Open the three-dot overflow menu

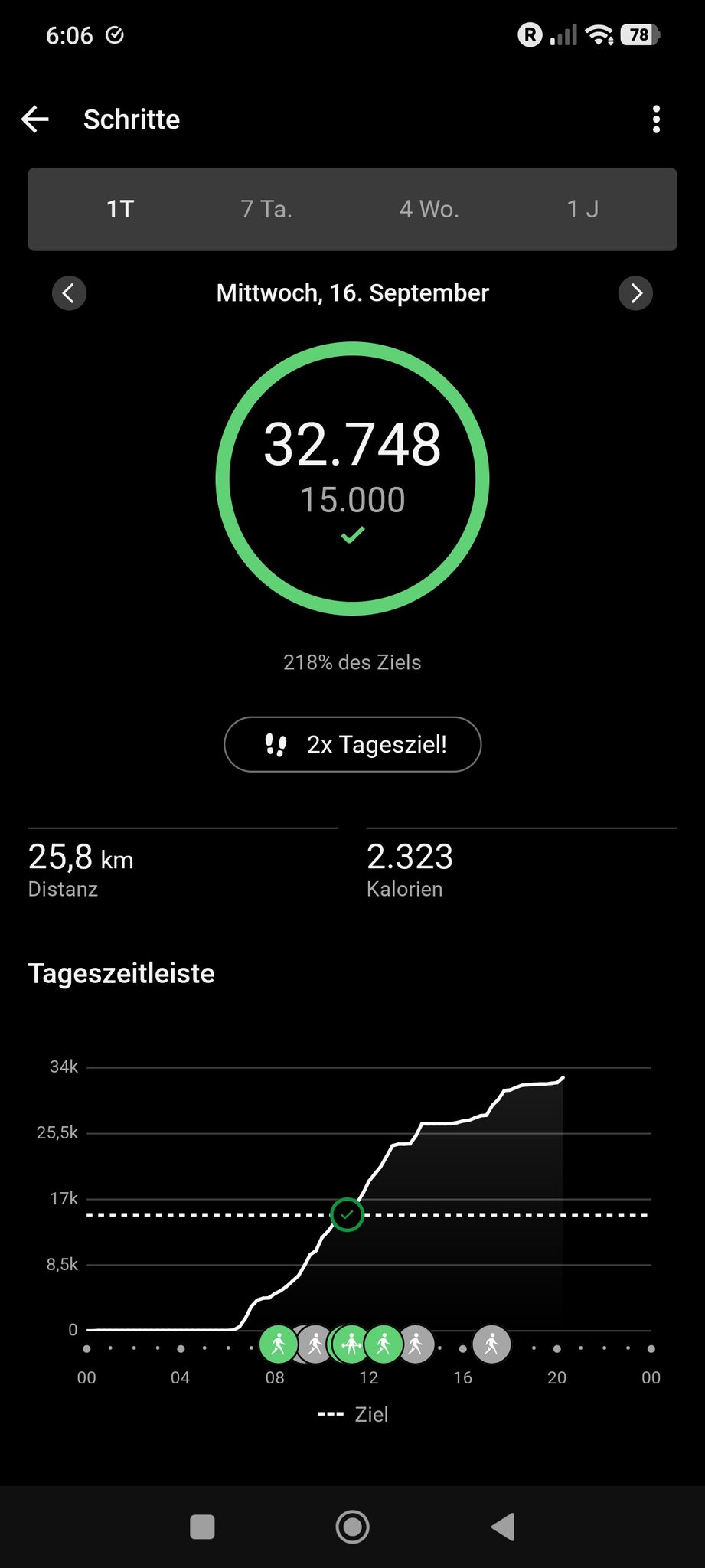656,119
